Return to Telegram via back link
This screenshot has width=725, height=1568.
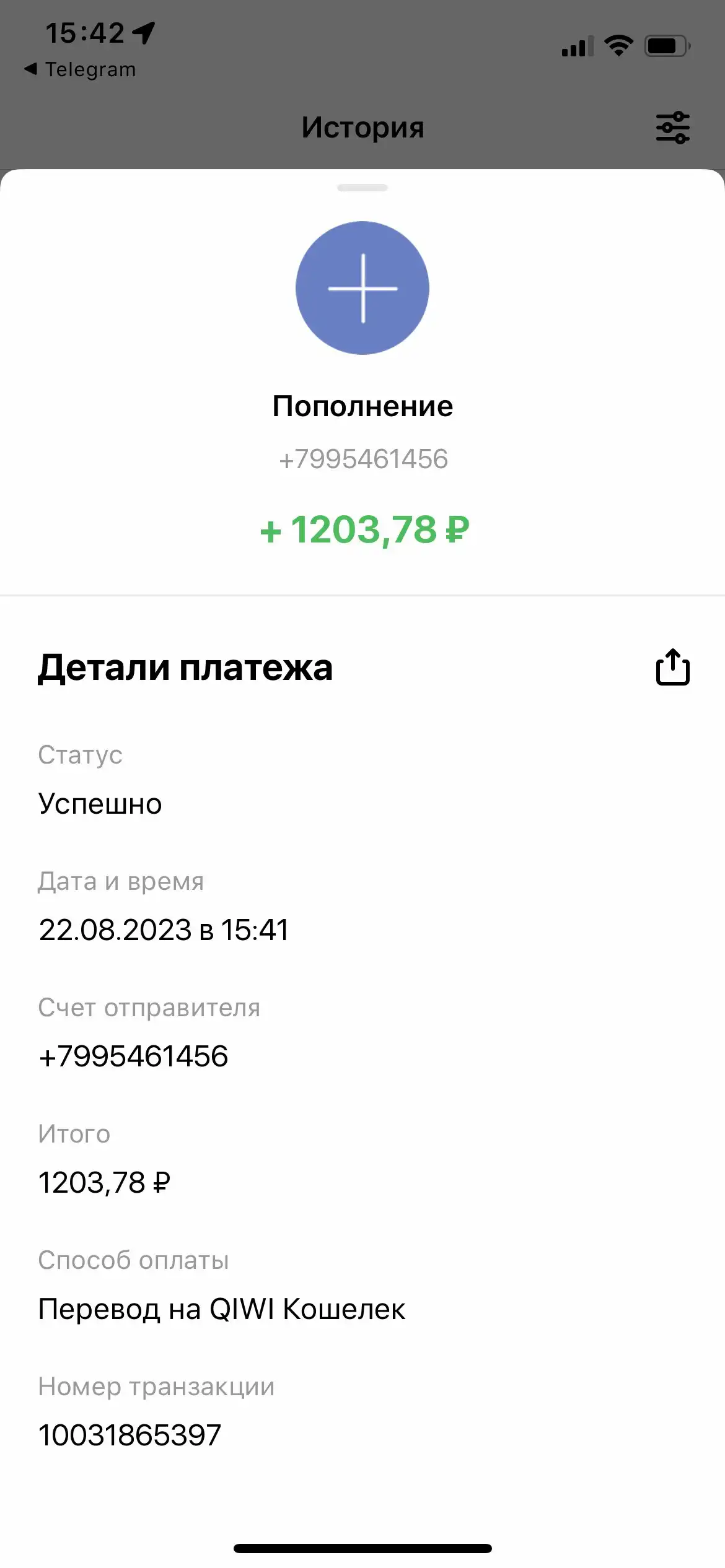click(x=80, y=69)
